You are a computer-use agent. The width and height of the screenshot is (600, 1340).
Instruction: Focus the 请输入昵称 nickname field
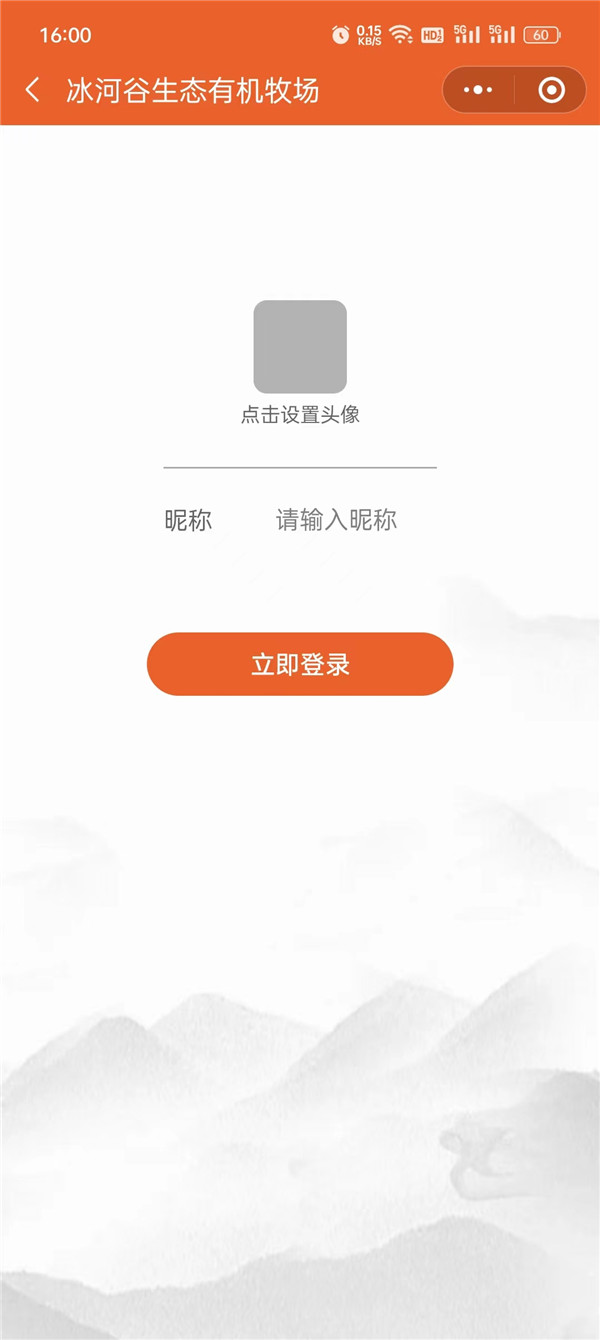336,520
